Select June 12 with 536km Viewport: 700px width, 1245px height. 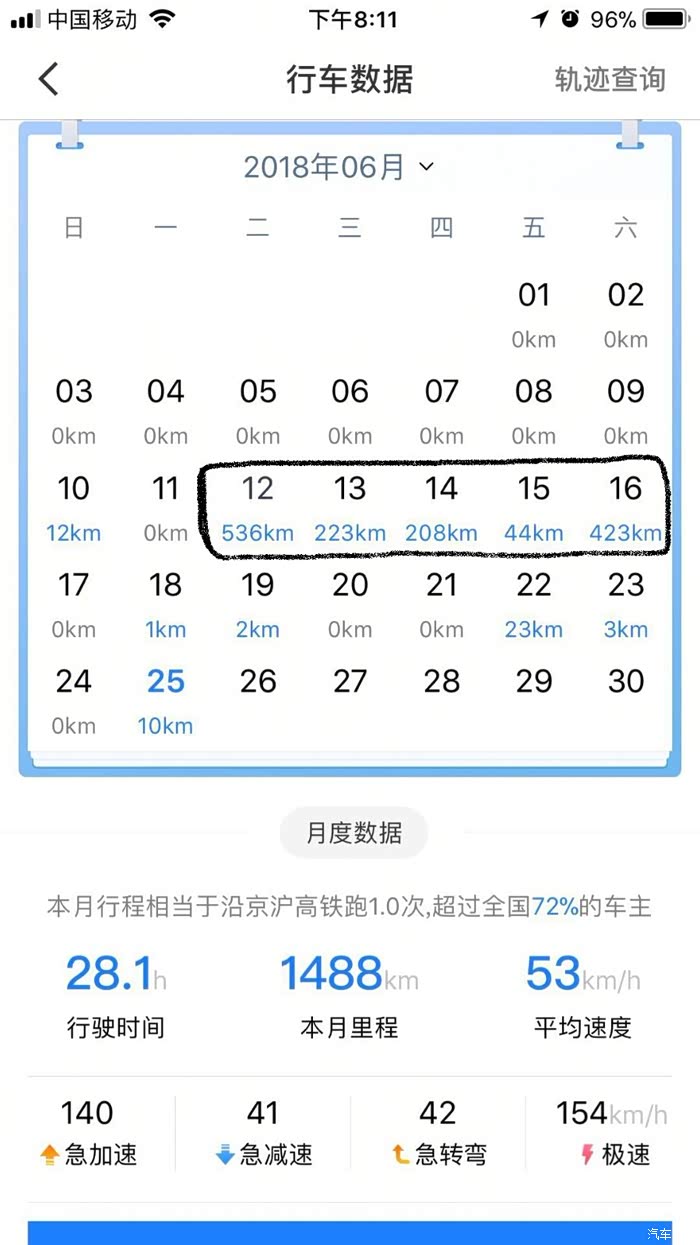[x=258, y=508]
